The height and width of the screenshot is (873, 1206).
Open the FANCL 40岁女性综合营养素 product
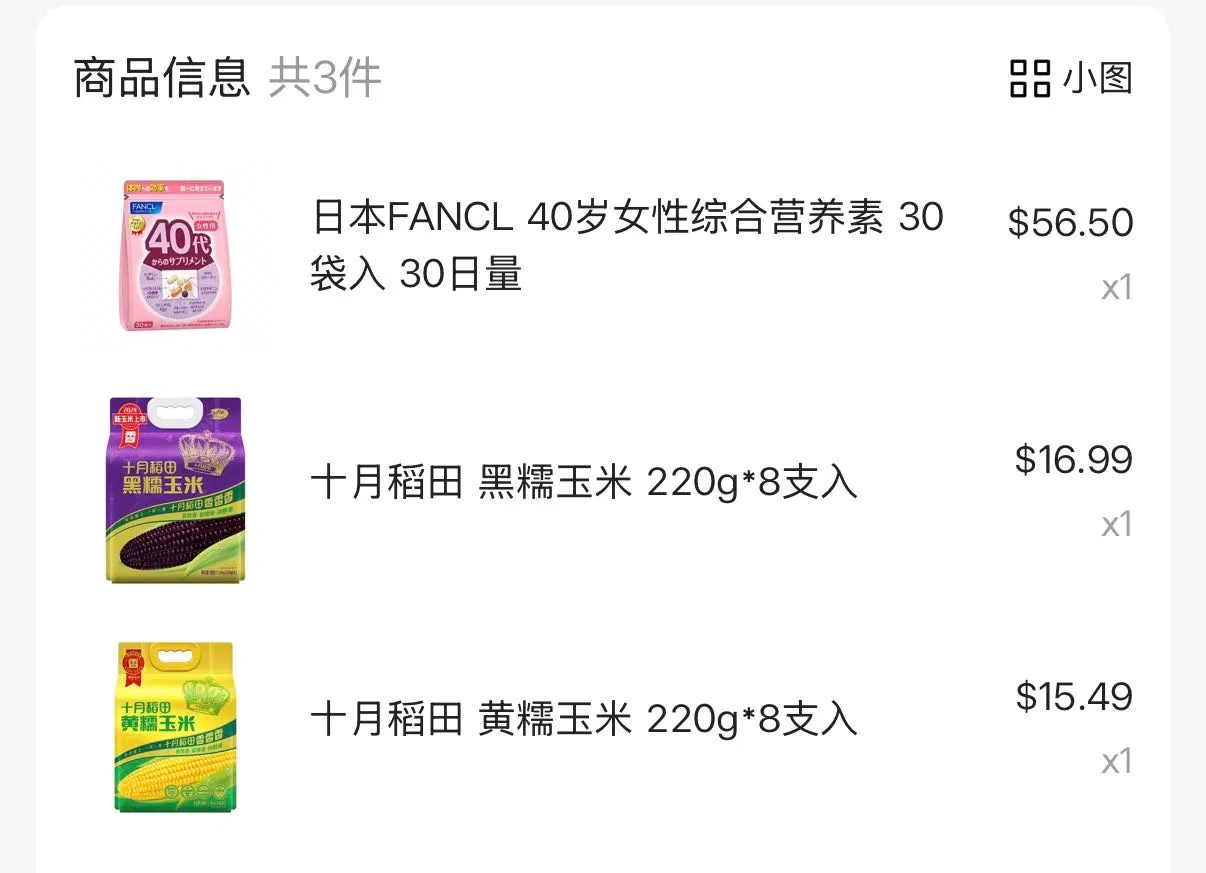click(626, 245)
